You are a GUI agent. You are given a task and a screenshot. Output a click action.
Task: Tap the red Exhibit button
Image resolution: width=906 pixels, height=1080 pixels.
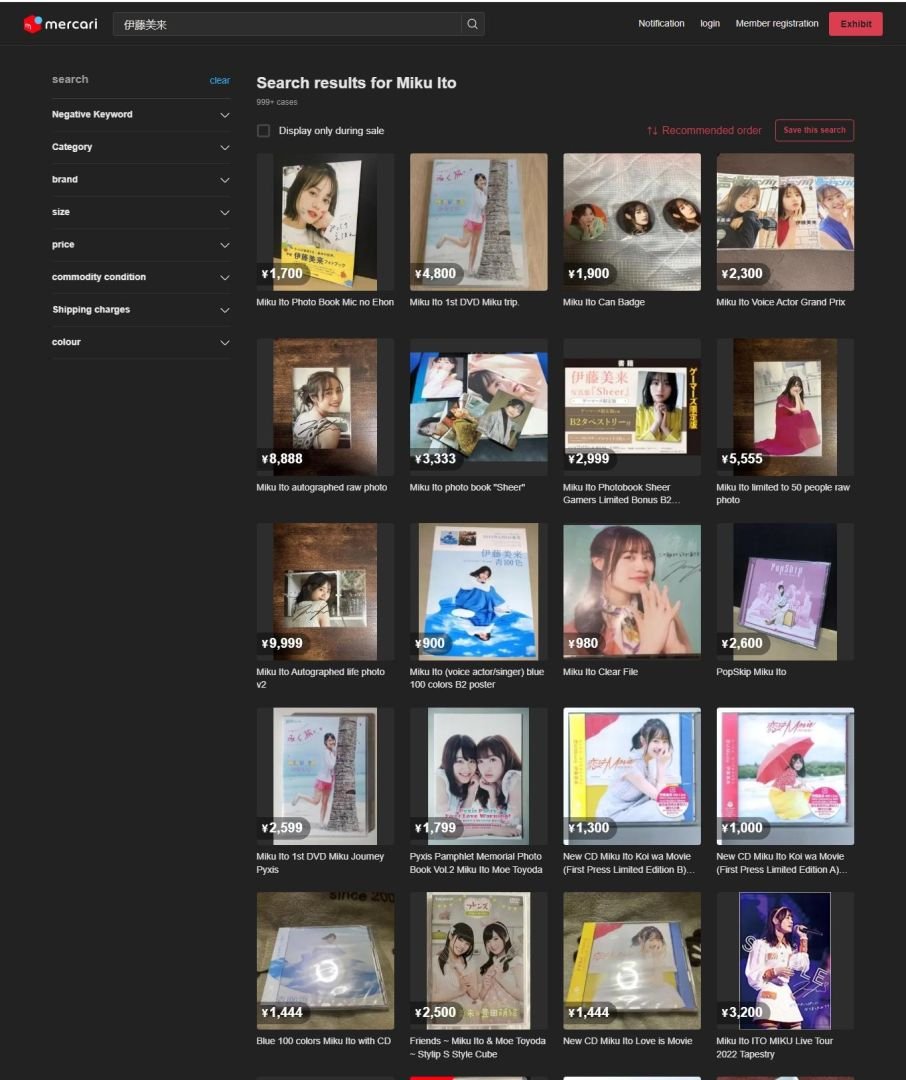(x=855, y=24)
